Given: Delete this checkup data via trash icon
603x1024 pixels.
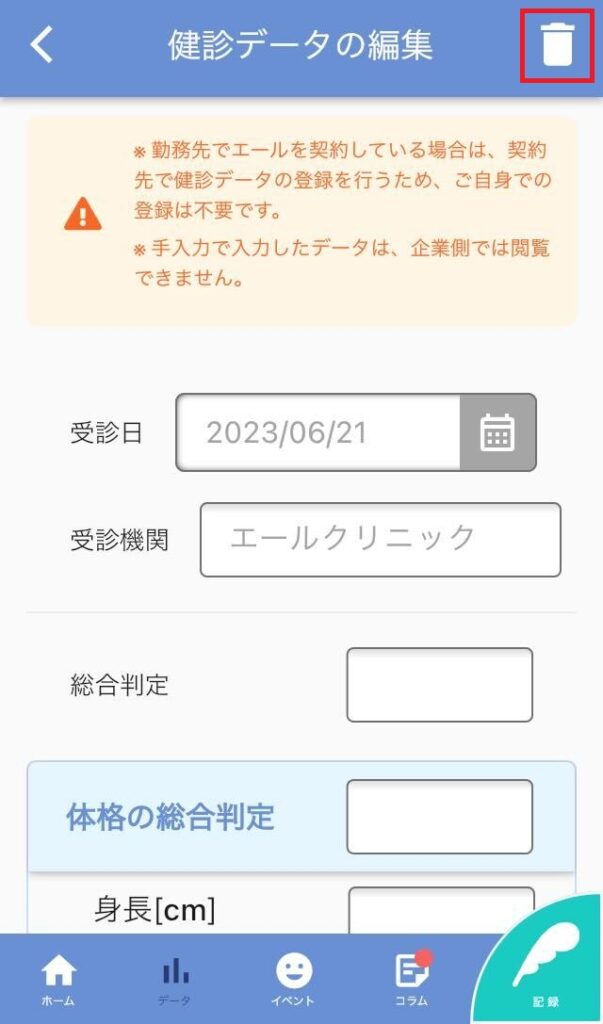Looking at the screenshot, I should coord(557,45).
